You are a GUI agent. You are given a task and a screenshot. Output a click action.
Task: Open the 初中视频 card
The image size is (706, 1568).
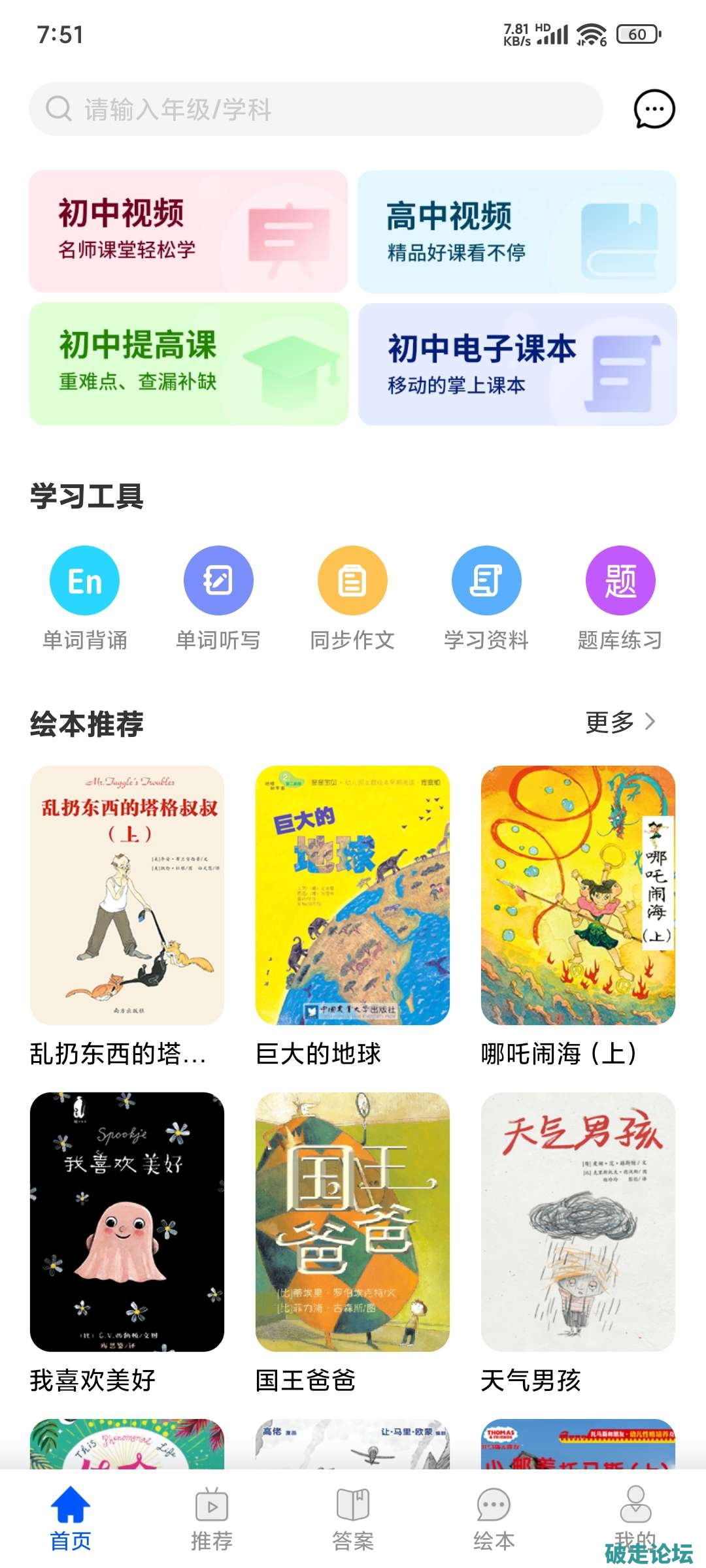click(188, 231)
